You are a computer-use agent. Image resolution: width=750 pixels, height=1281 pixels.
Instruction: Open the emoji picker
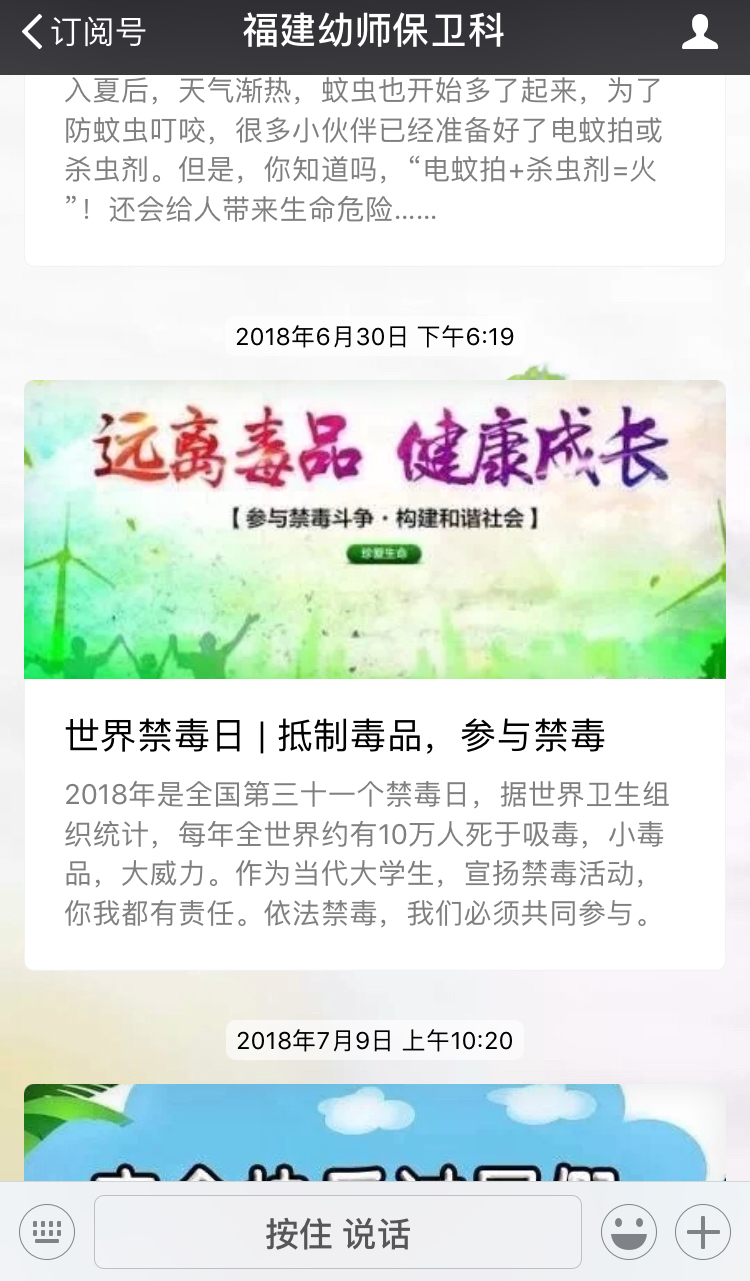[x=629, y=1232]
